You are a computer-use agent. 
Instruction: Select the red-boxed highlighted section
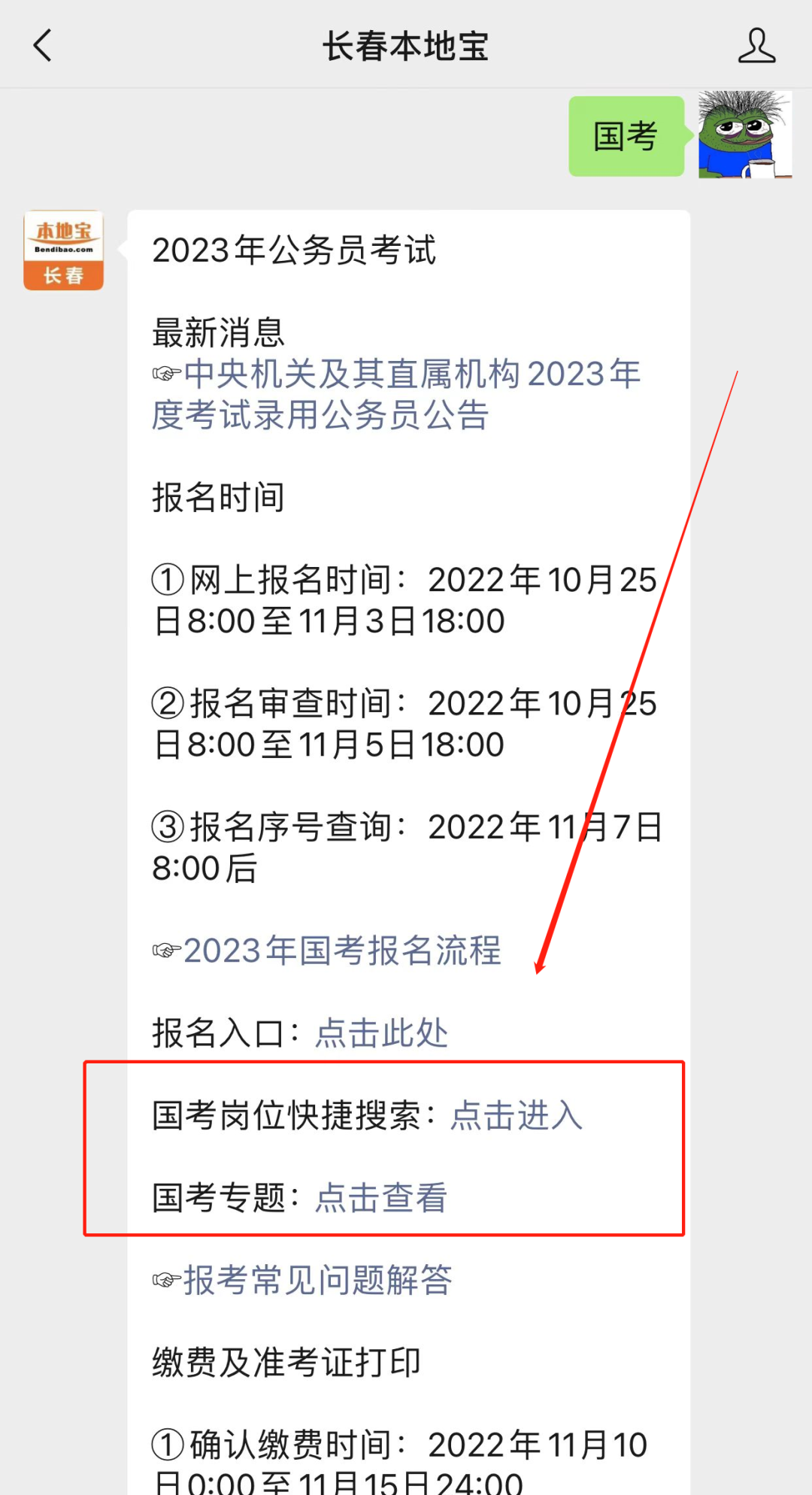coord(383,1143)
